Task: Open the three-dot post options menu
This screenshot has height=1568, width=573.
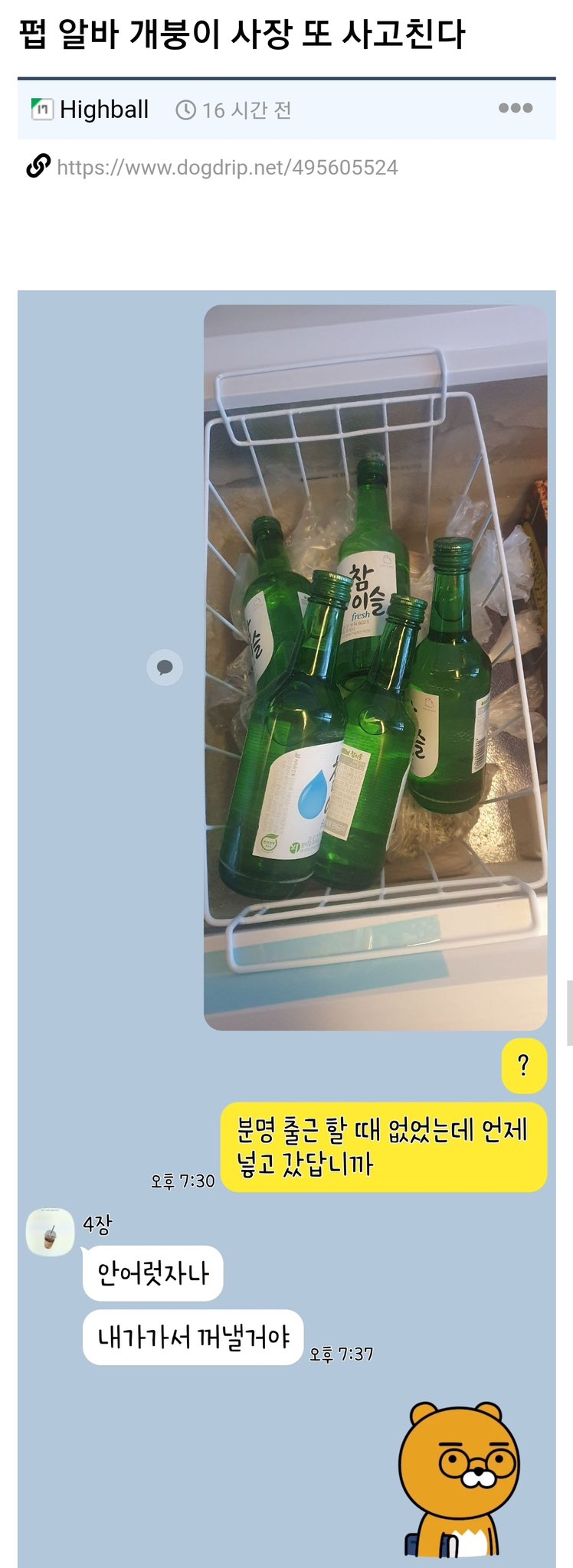Action: [515, 109]
